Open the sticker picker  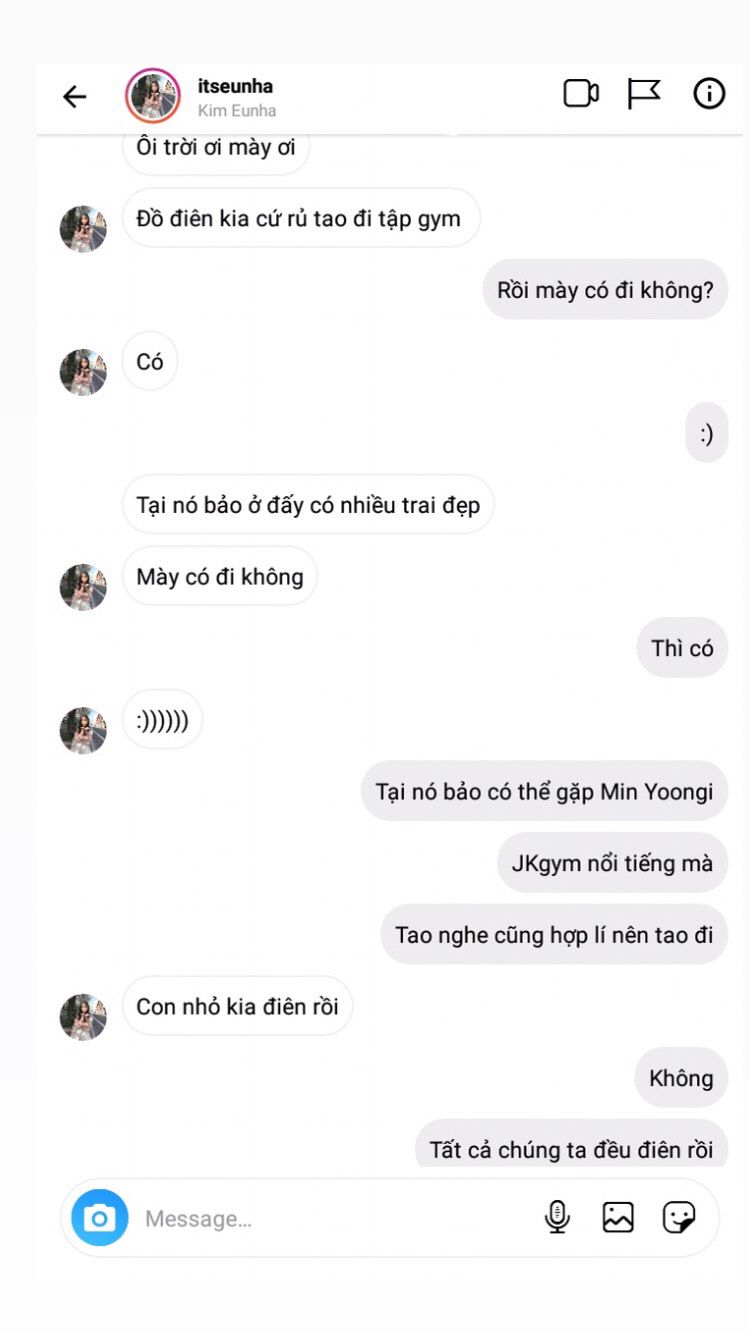(679, 1217)
